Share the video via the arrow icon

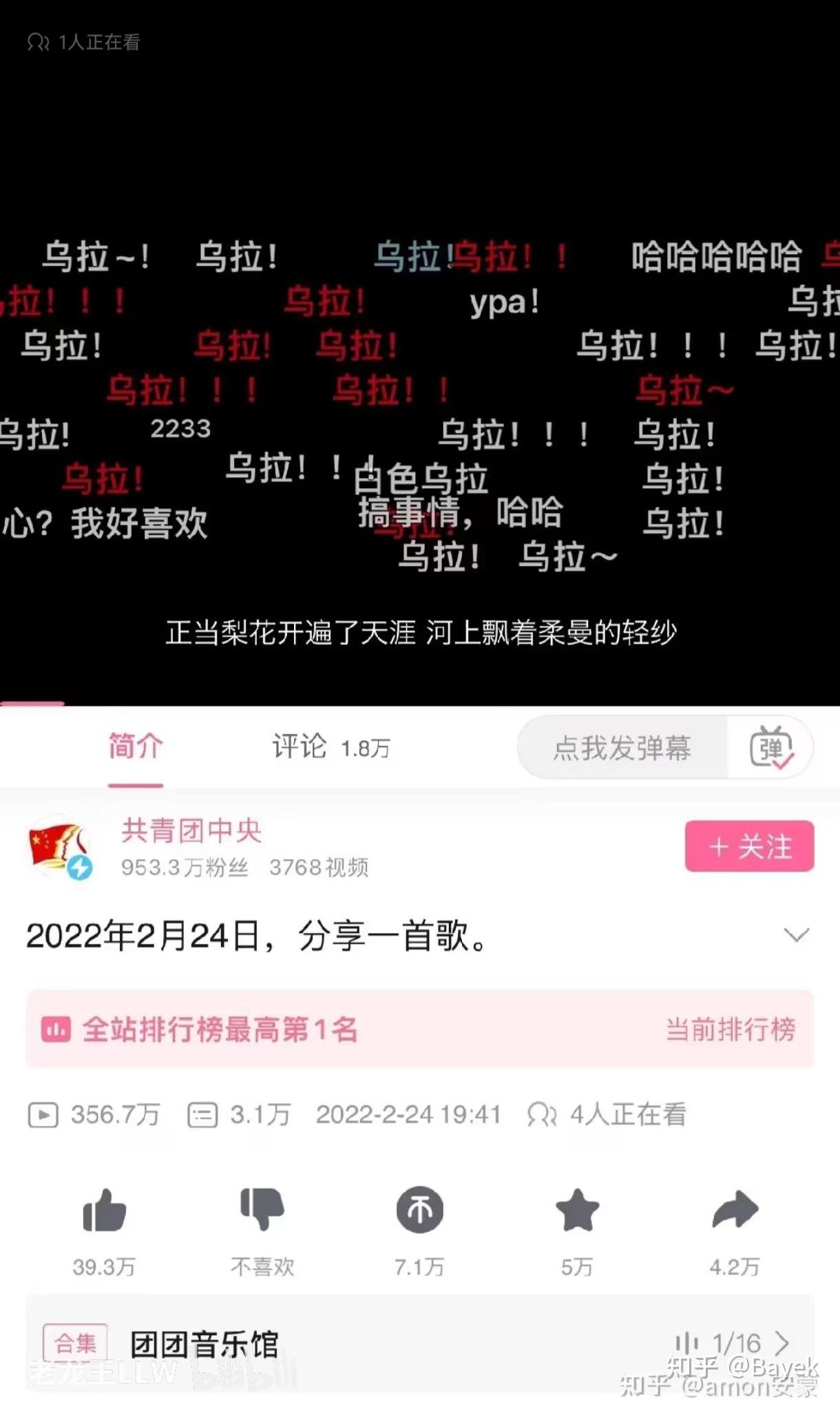point(735,1210)
